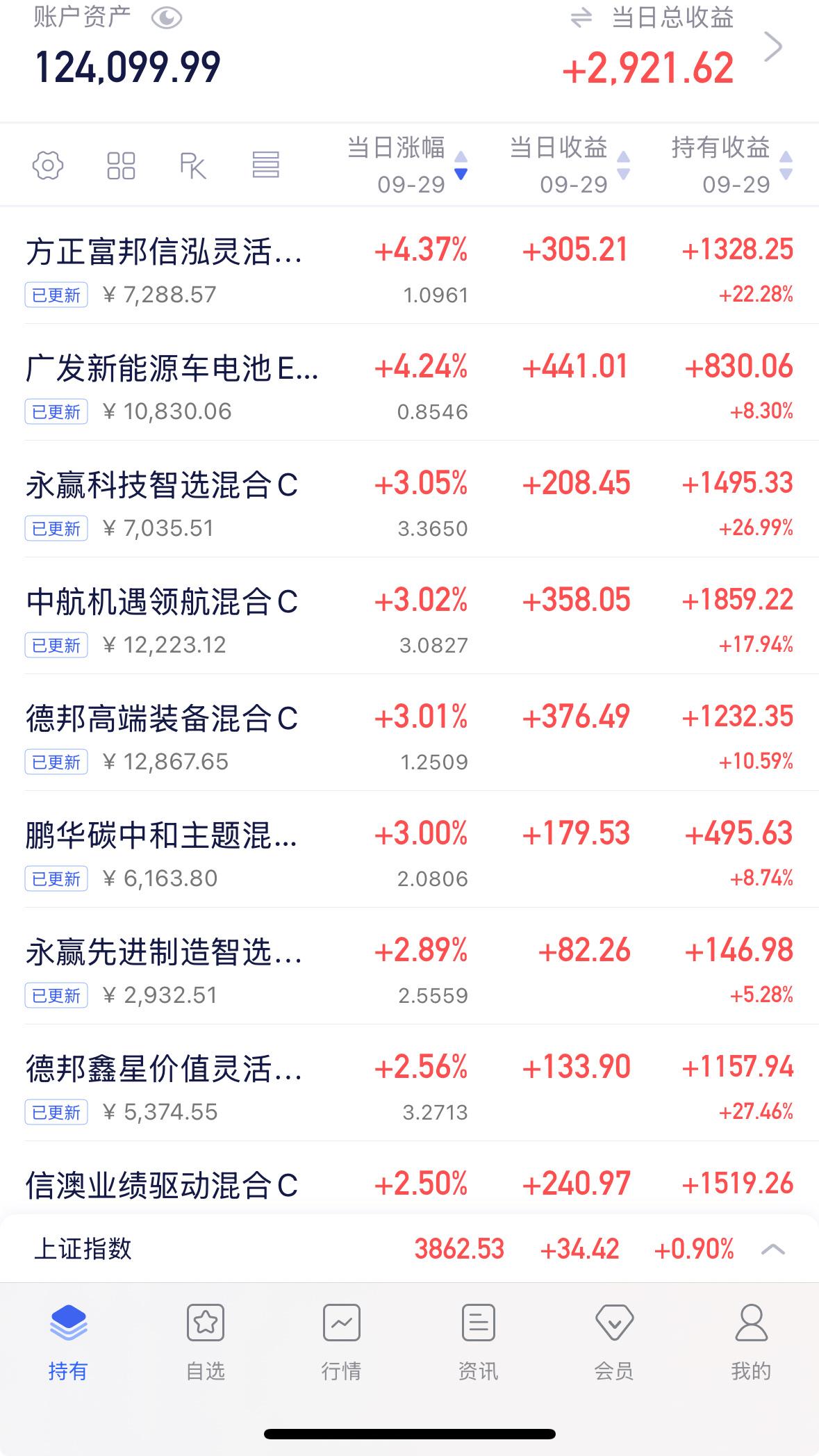Click the red +4.37% gain value

pyautogui.click(x=420, y=250)
